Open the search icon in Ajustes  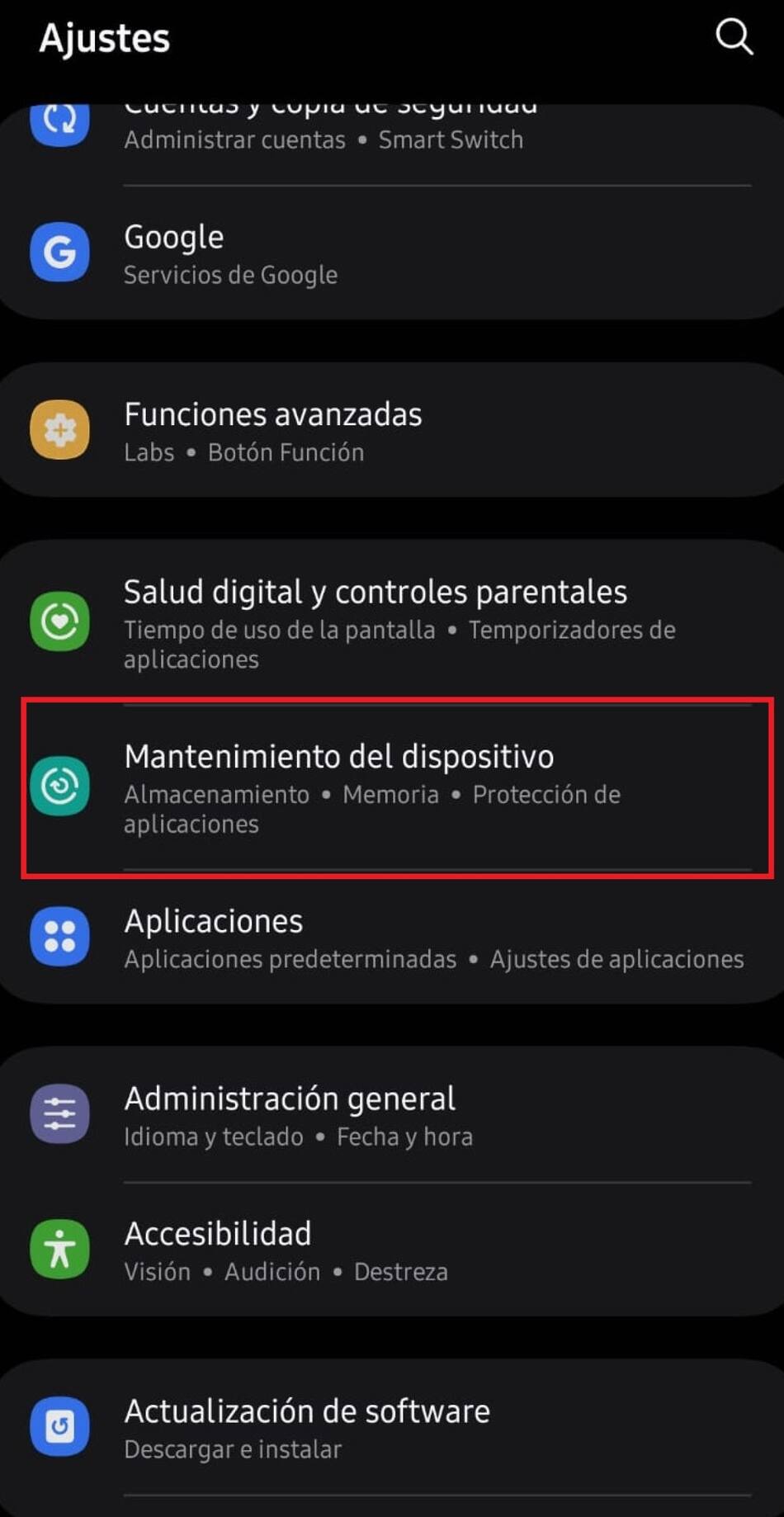click(733, 37)
